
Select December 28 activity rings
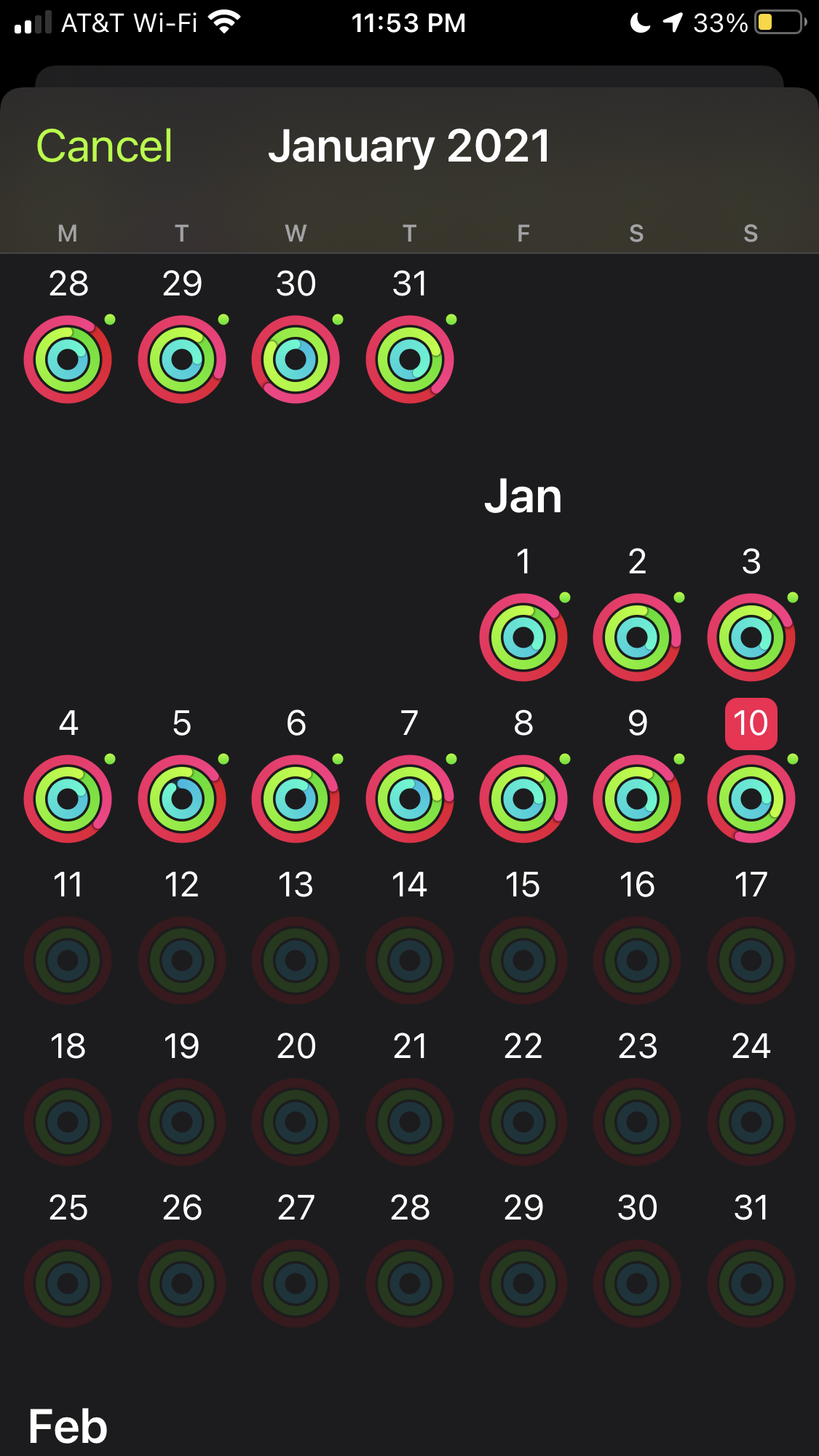68,359
